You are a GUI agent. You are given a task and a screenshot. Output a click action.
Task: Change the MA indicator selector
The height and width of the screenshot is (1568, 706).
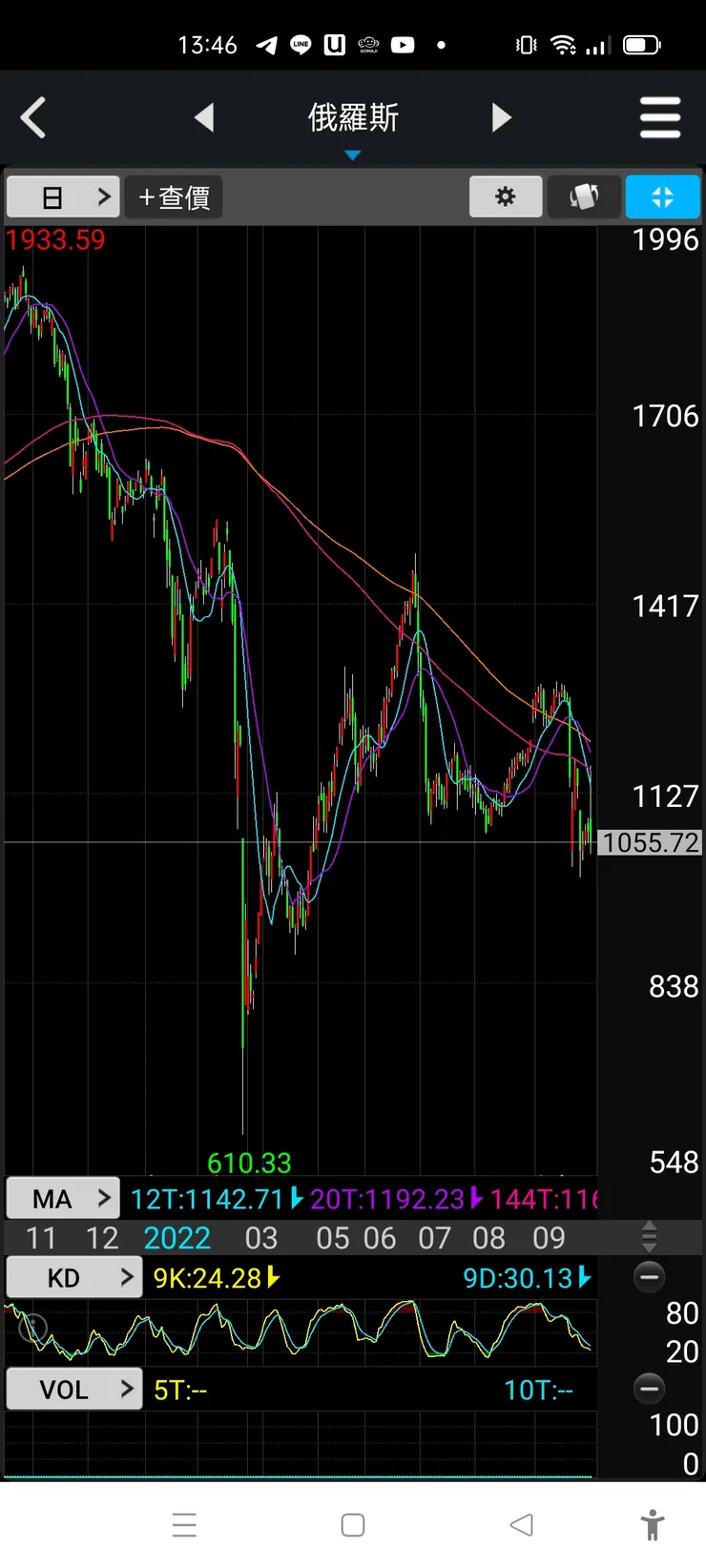pyautogui.click(x=63, y=1199)
